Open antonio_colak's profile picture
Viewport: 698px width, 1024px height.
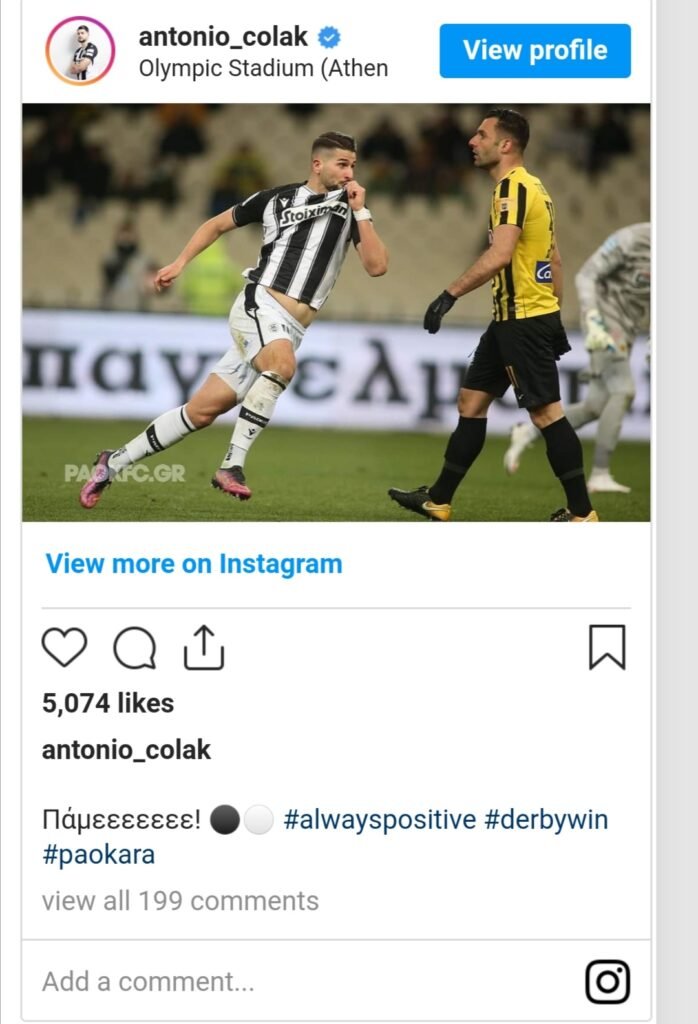(x=80, y=50)
